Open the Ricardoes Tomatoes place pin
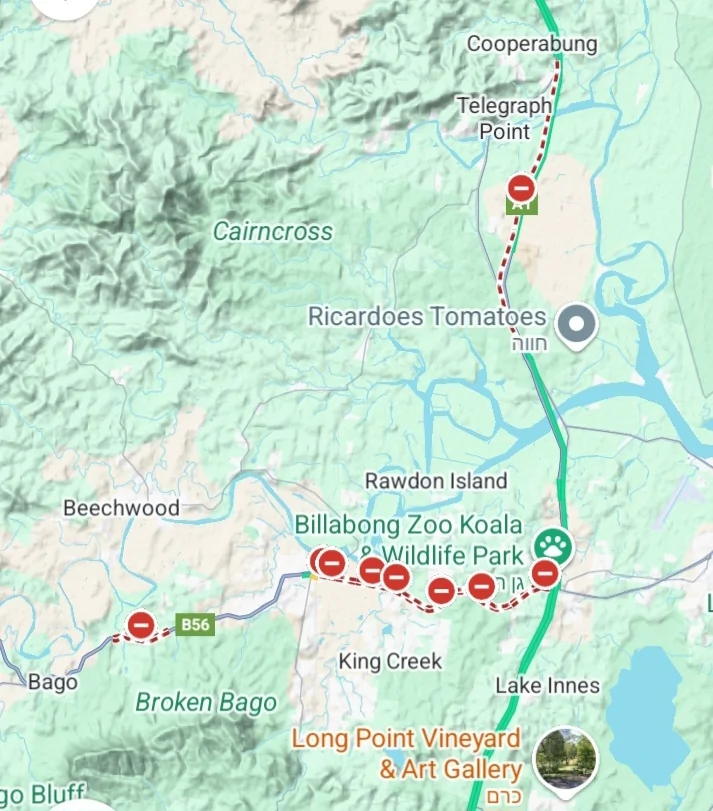The width and height of the screenshot is (713, 811). click(575, 325)
